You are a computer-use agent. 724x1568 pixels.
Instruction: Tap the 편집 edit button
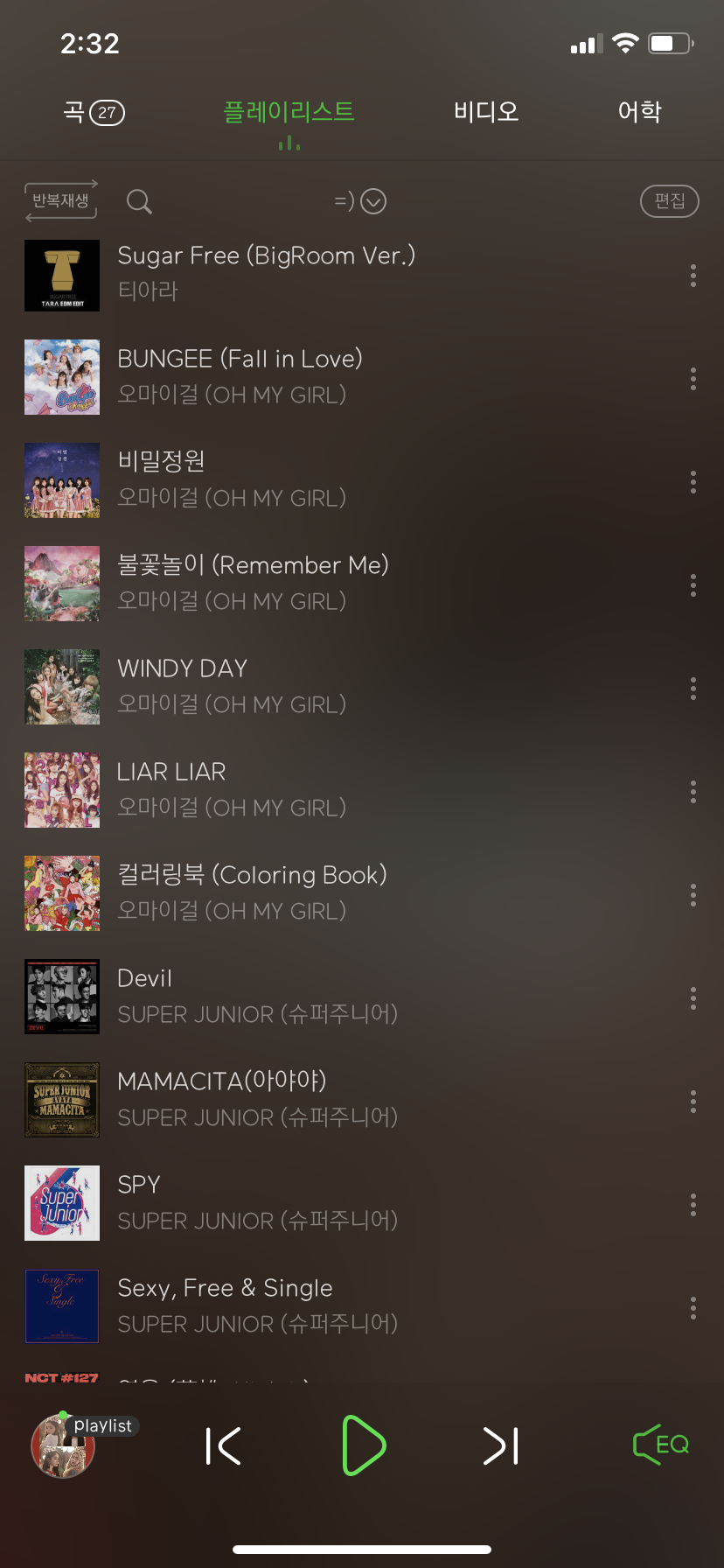pyautogui.click(x=669, y=201)
